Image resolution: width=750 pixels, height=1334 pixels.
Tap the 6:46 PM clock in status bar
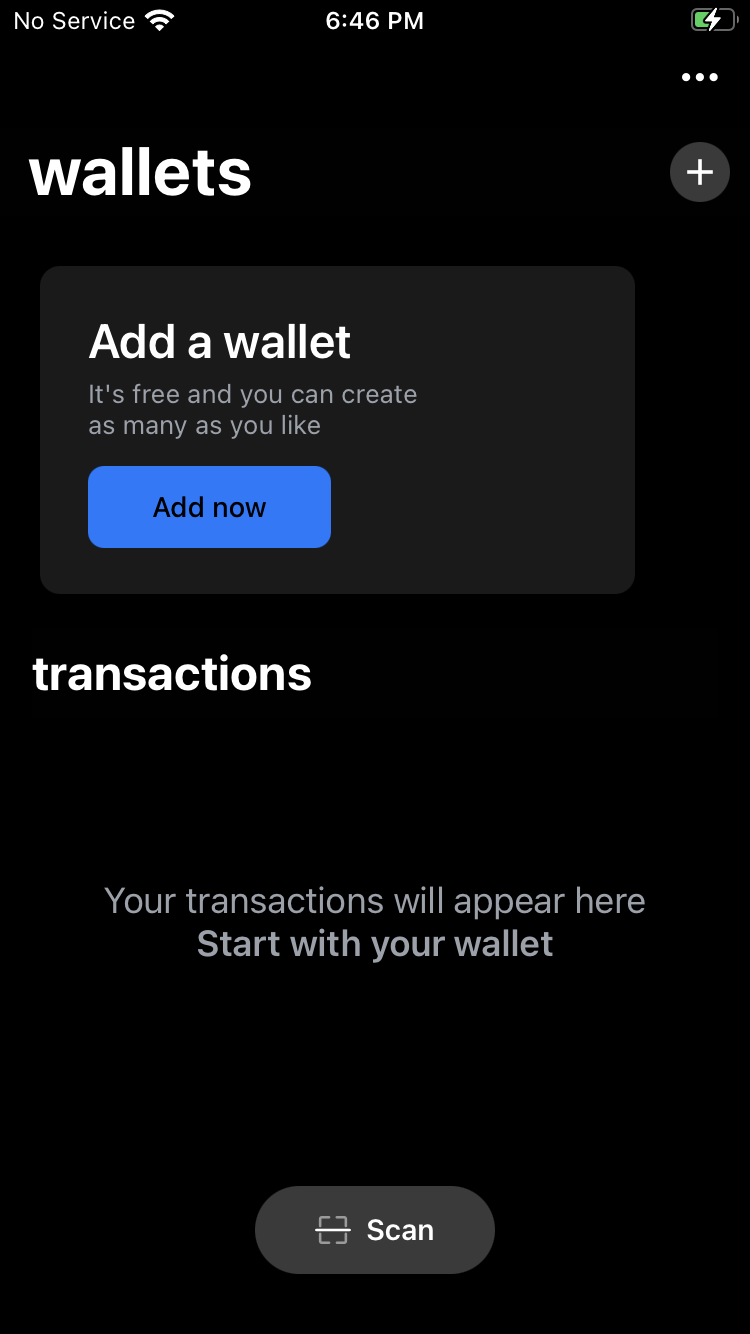pyautogui.click(x=374, y=20)
